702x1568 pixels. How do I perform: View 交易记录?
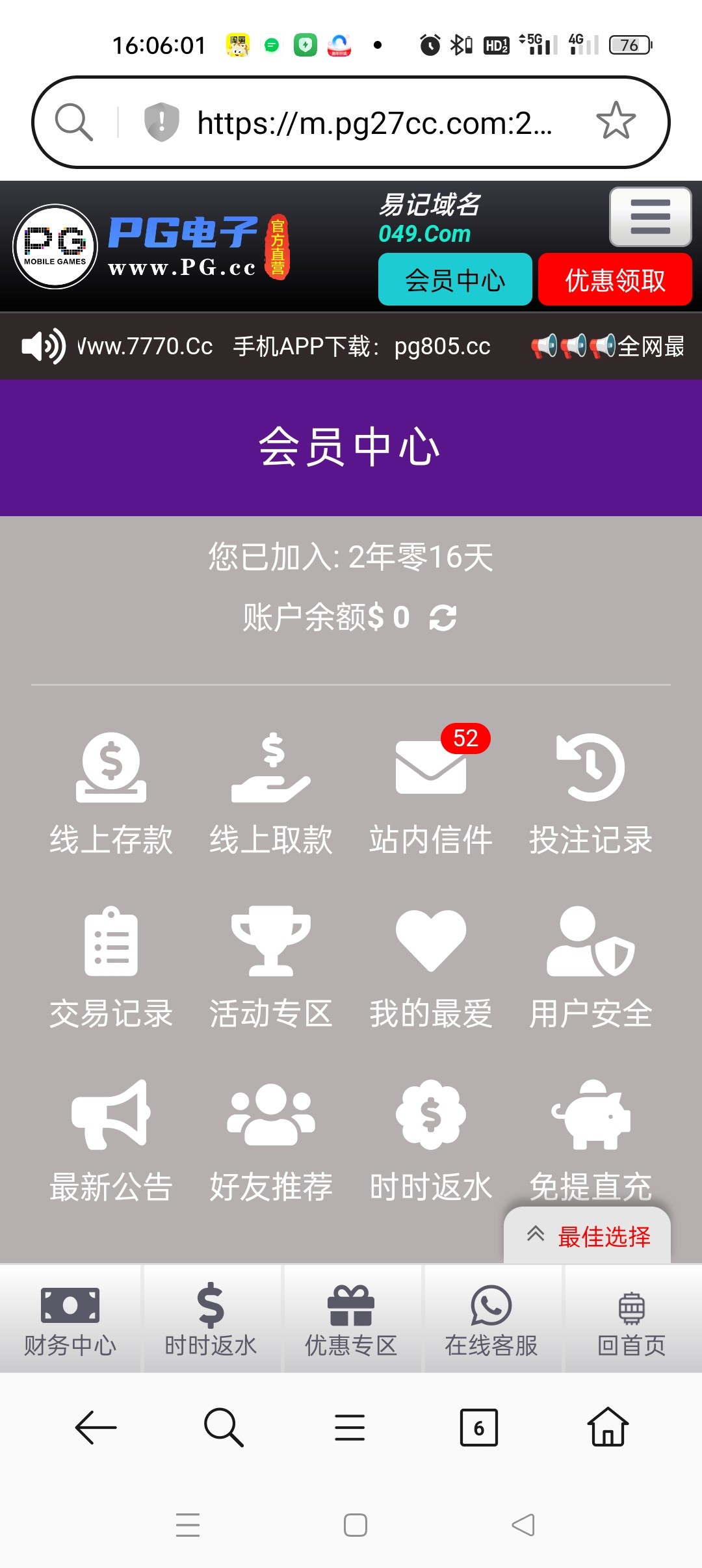[x=111, y=967]
